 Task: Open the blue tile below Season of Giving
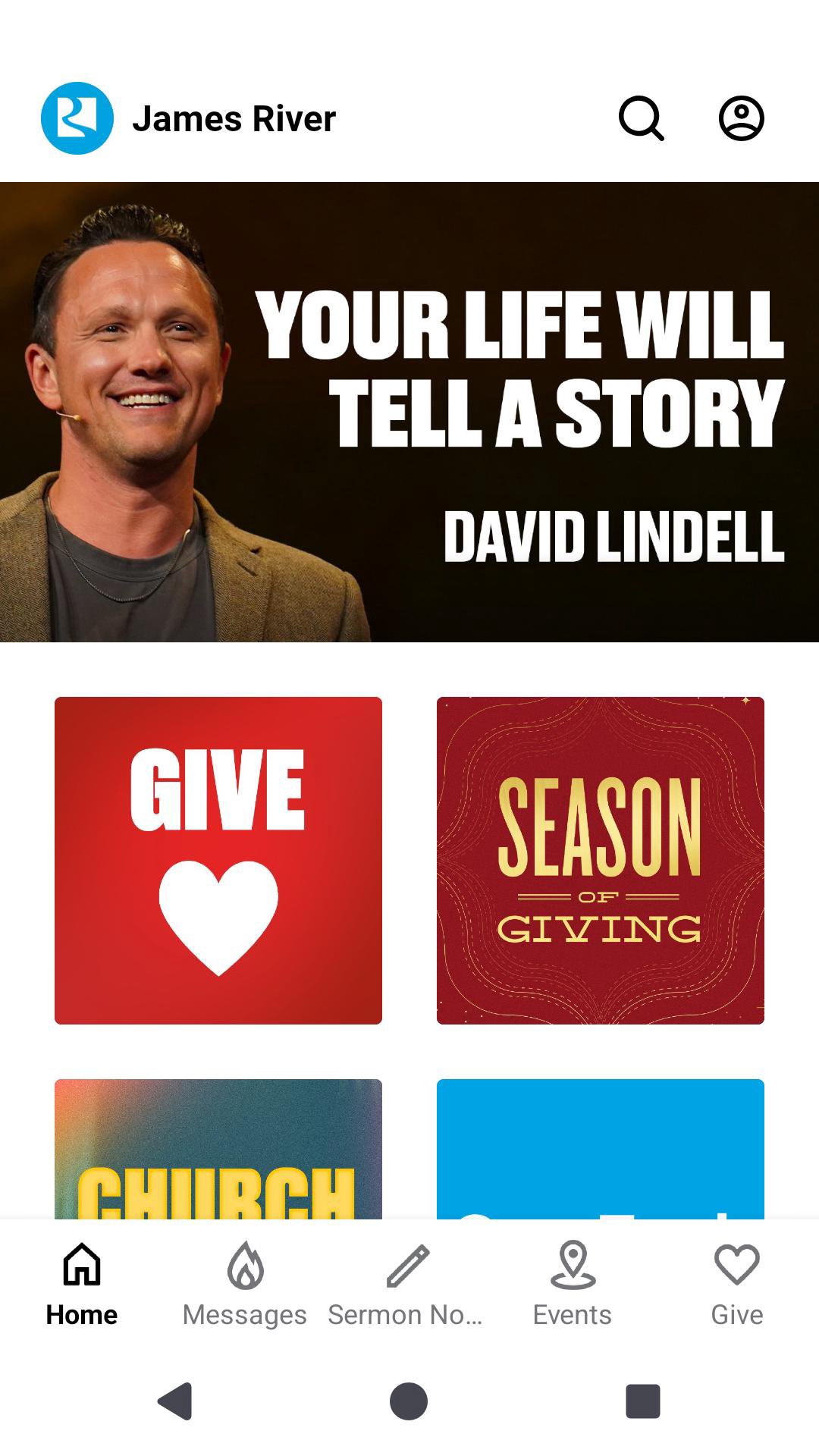click(601, 1149)
